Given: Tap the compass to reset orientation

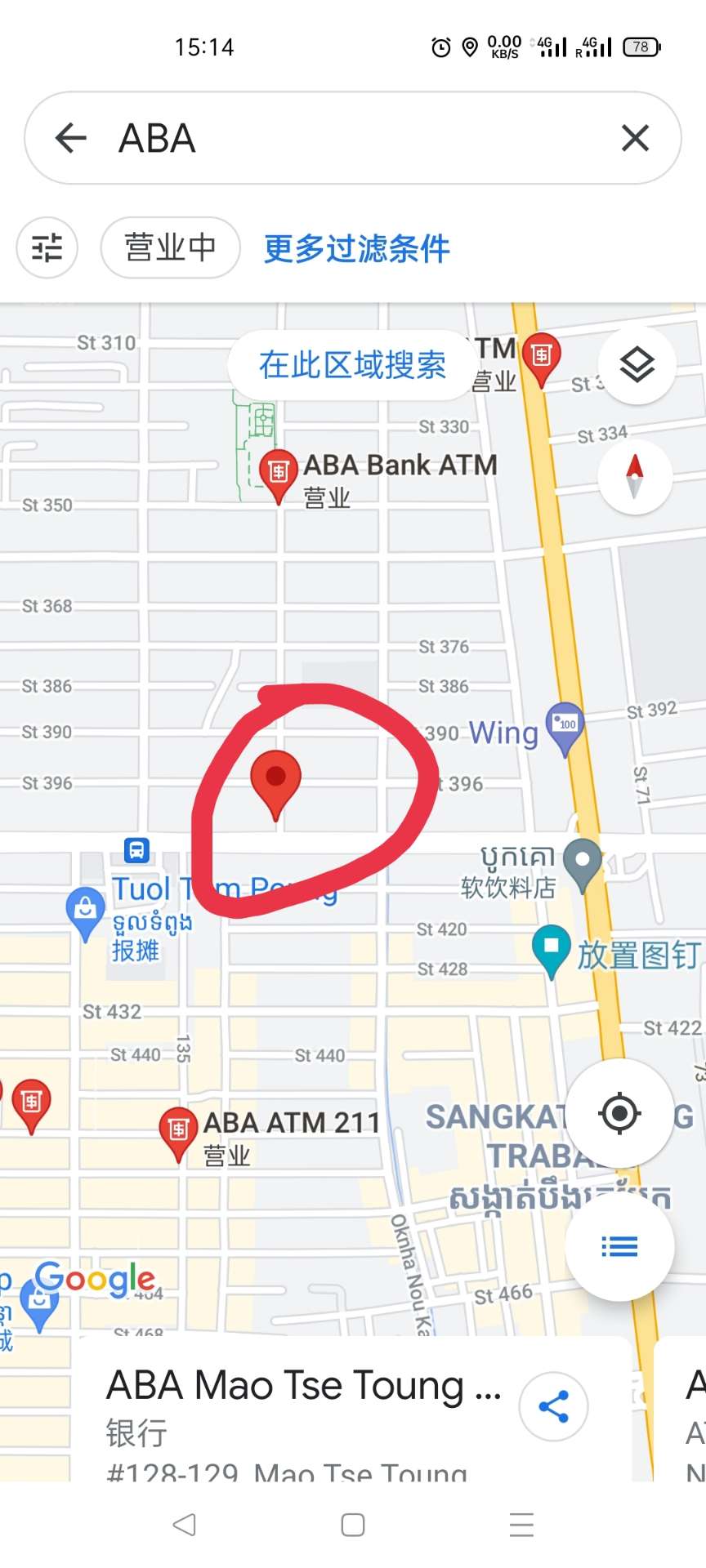Looking at the screenshot, I should coord(635,476).
